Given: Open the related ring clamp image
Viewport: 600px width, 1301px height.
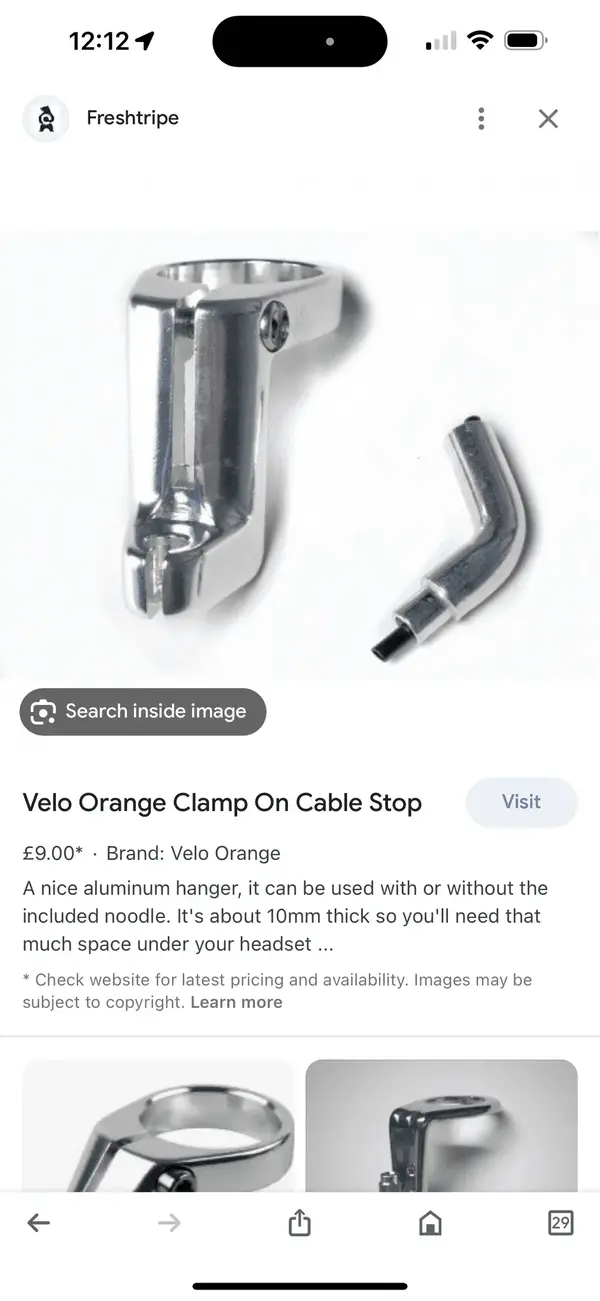Looking at the screenshot, I should click(158, 1125).
